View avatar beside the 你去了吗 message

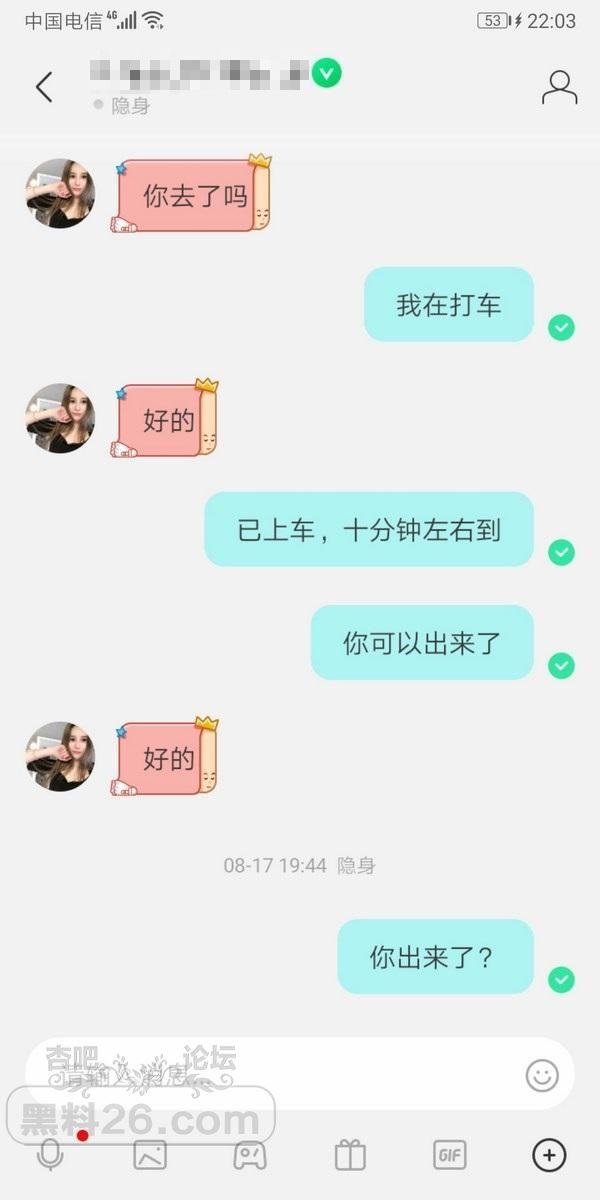coord(60,193)
